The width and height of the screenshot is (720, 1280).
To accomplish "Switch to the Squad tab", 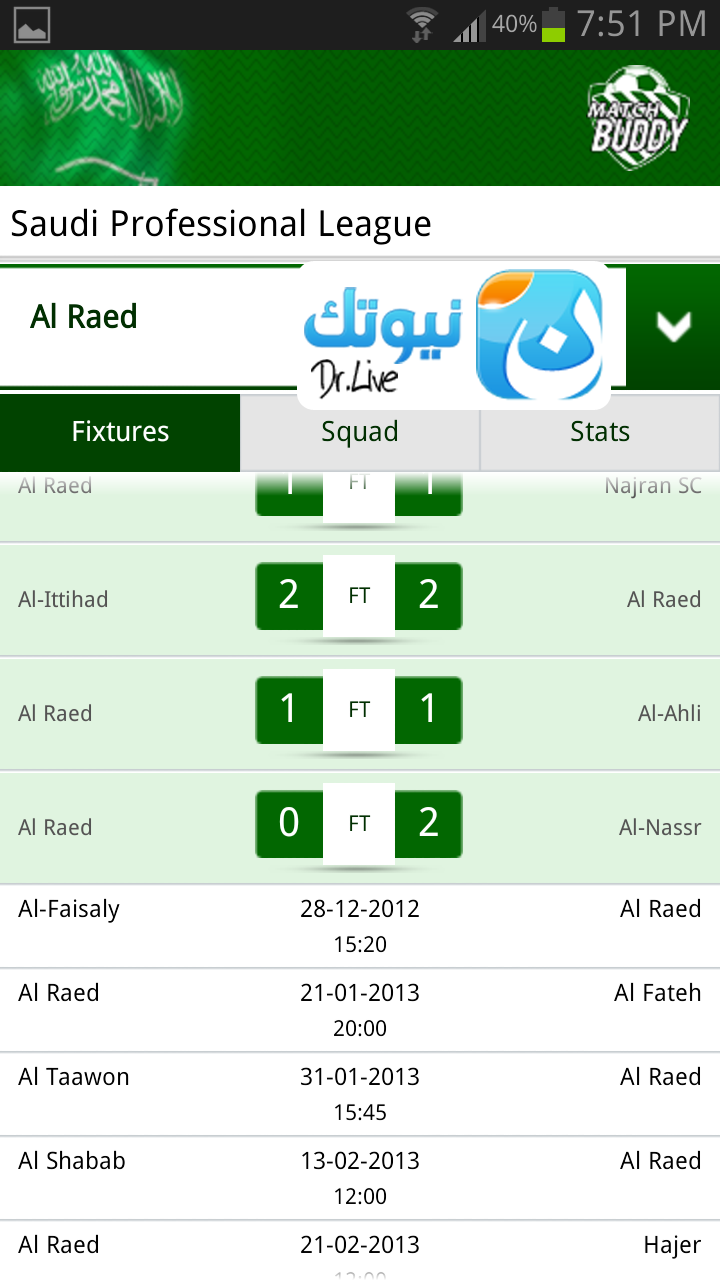I will coord(360,432).
